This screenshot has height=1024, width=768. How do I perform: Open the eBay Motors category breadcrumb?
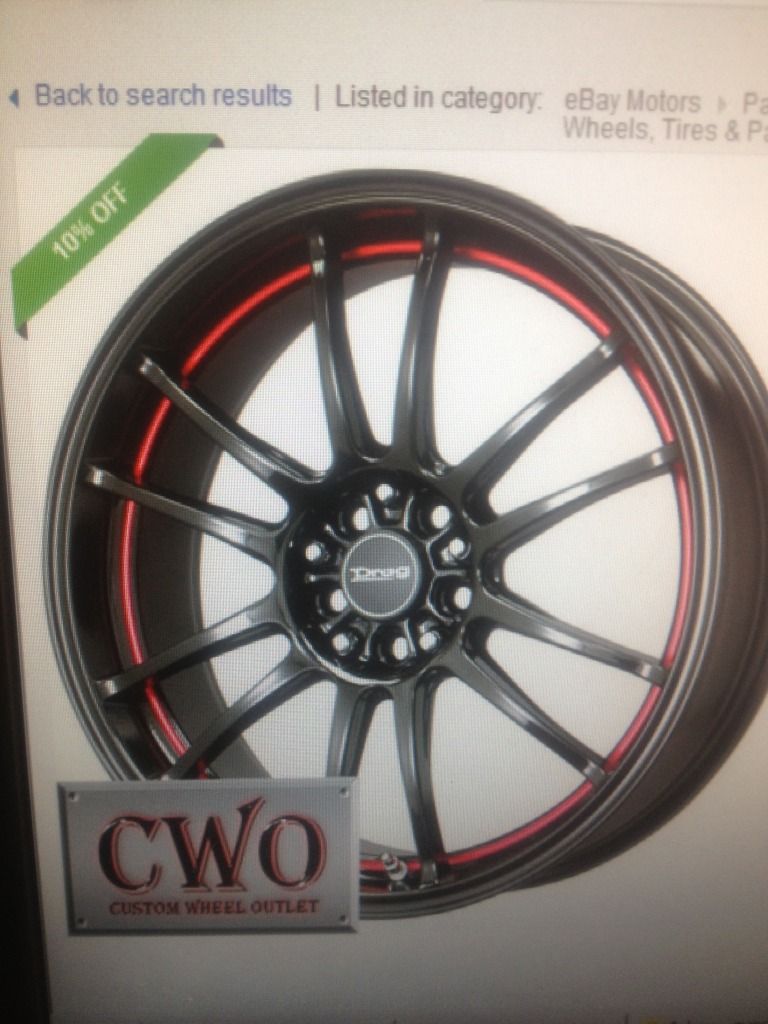coord(632,101)
